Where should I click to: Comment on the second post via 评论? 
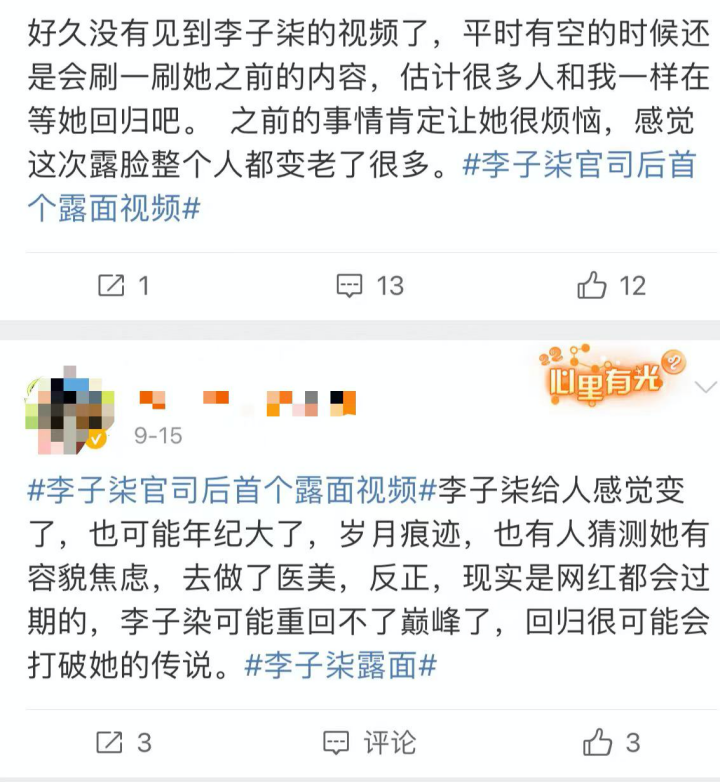pyautogui.click(x=368, y=742)
